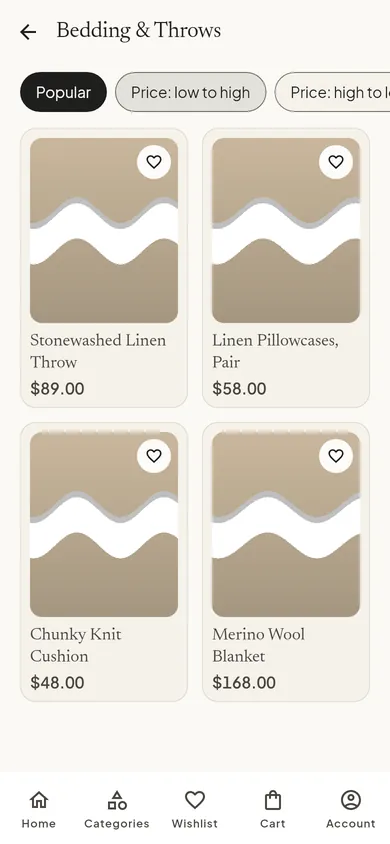Tap the heart on Chunky Knit Cushion
Screen dimensions: 390x844
154,456
